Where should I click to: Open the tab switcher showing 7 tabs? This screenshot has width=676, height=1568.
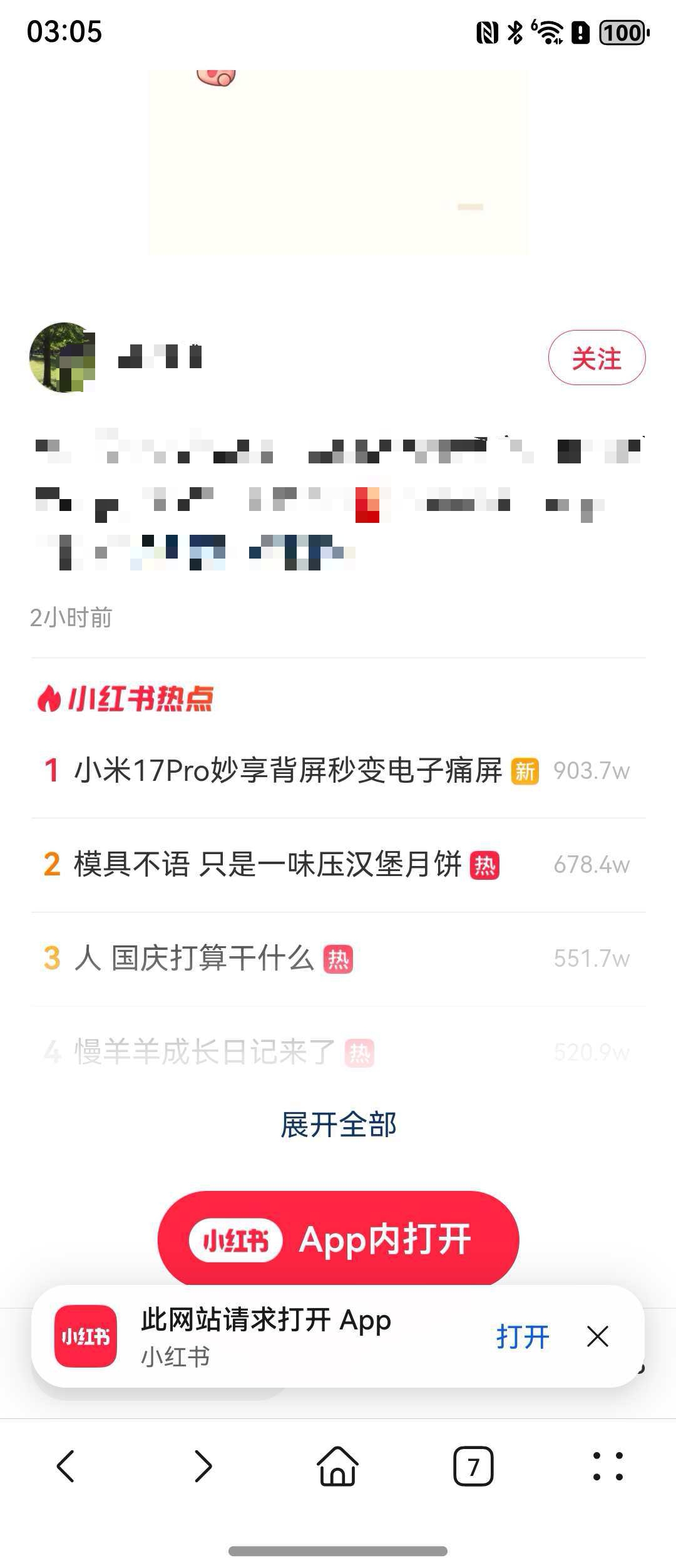coord(473,1466)
